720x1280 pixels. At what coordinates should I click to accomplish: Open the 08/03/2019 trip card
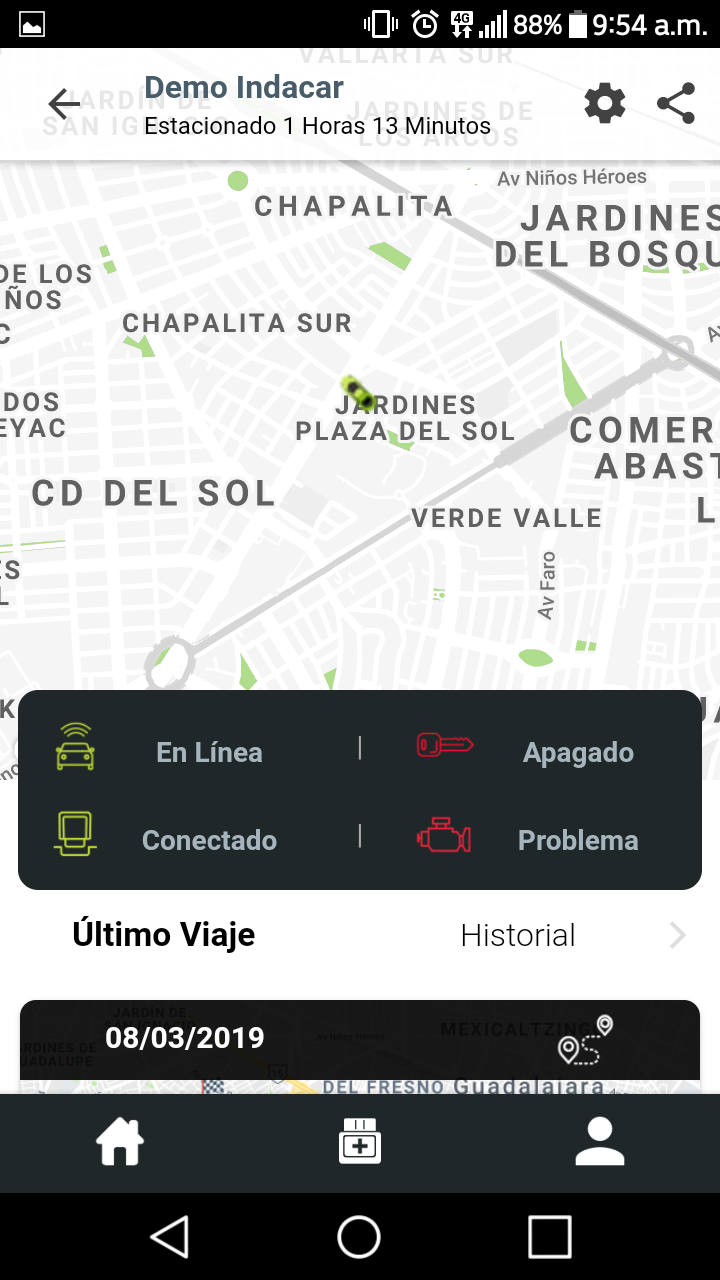360,1040
